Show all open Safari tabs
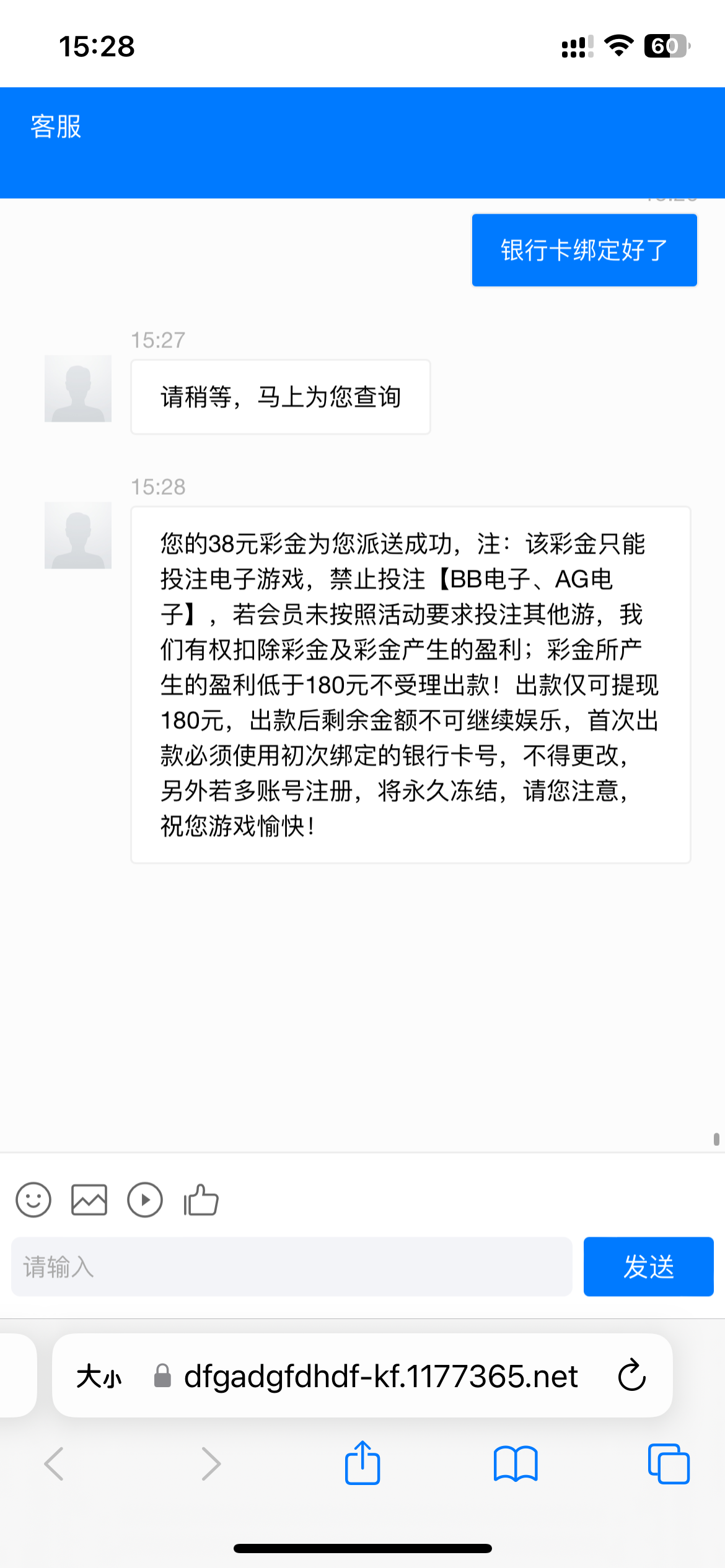 tap(669, 1464)
